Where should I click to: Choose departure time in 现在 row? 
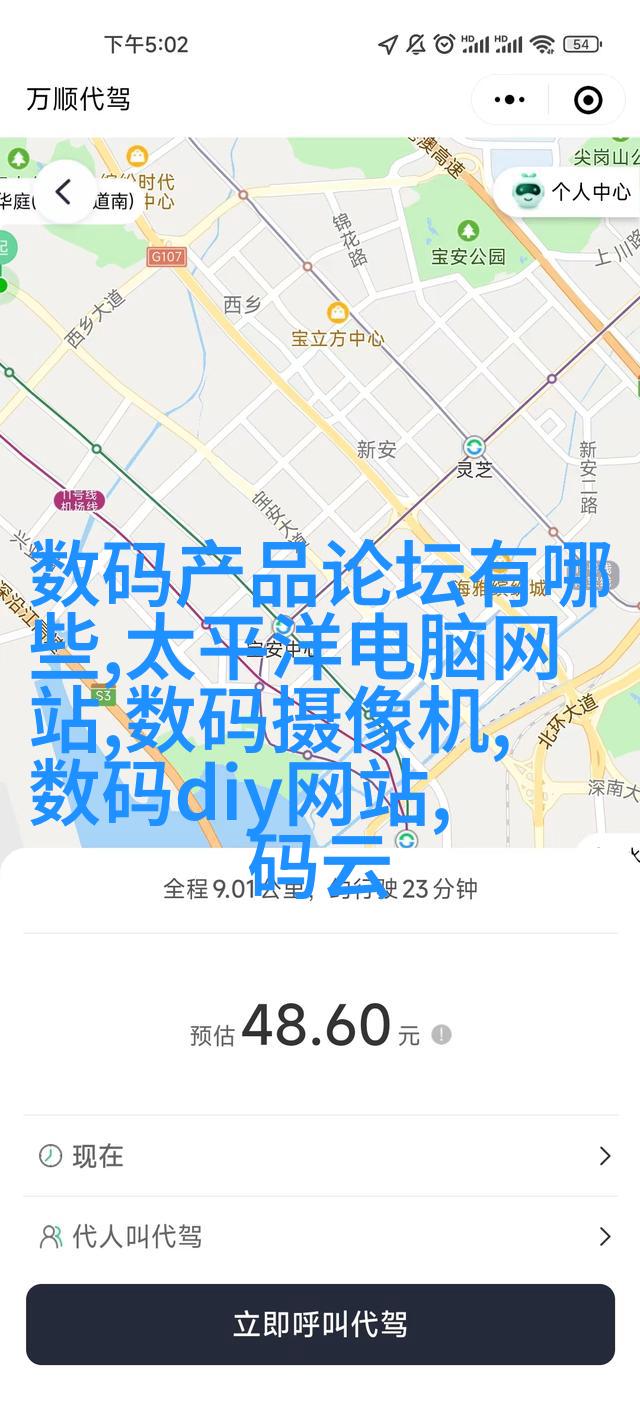[x=320, y=1156]
